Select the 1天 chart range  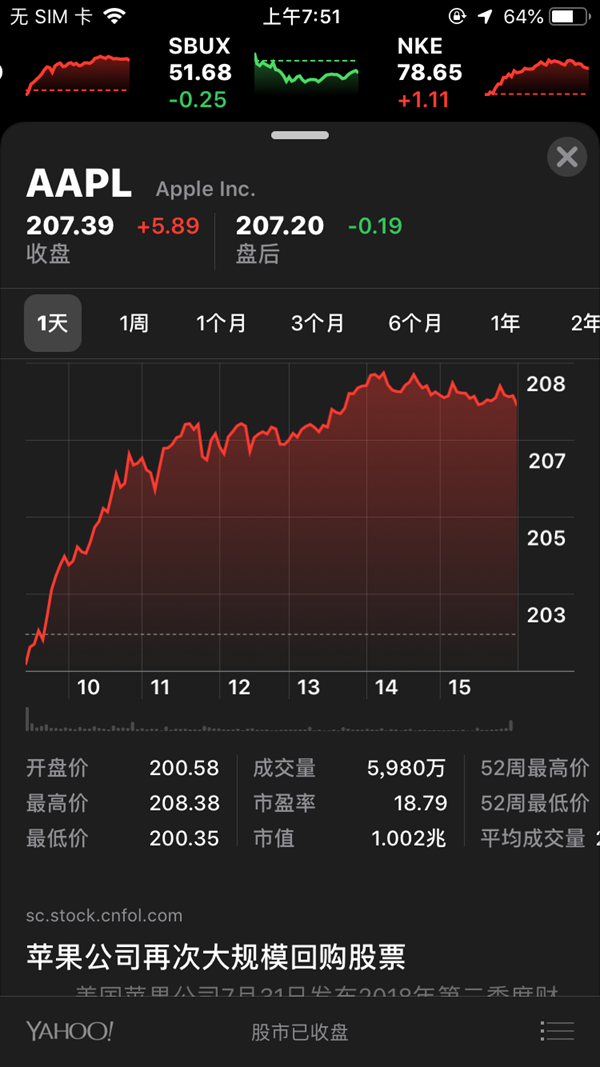coord(52,323)
